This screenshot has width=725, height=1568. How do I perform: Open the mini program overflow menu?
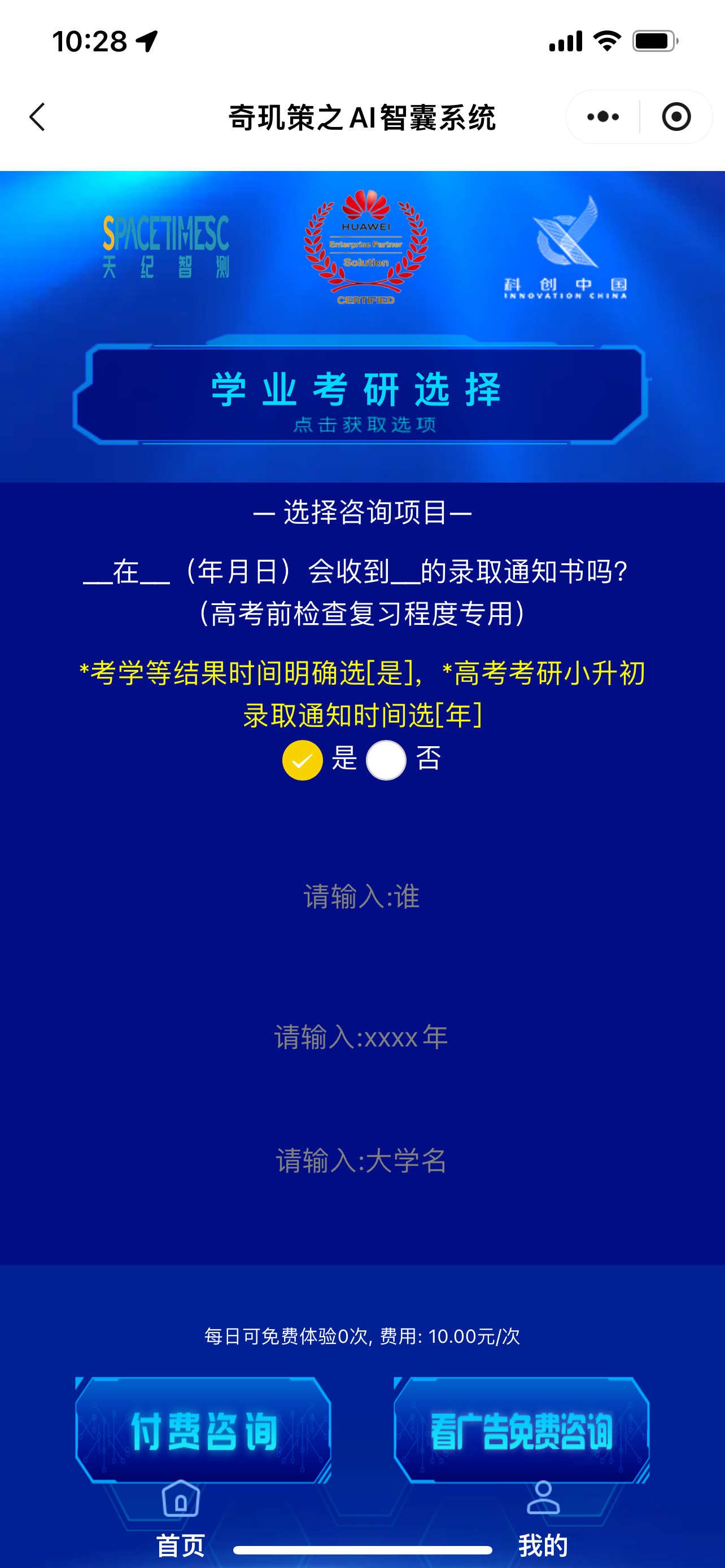(x=602, y=117)
